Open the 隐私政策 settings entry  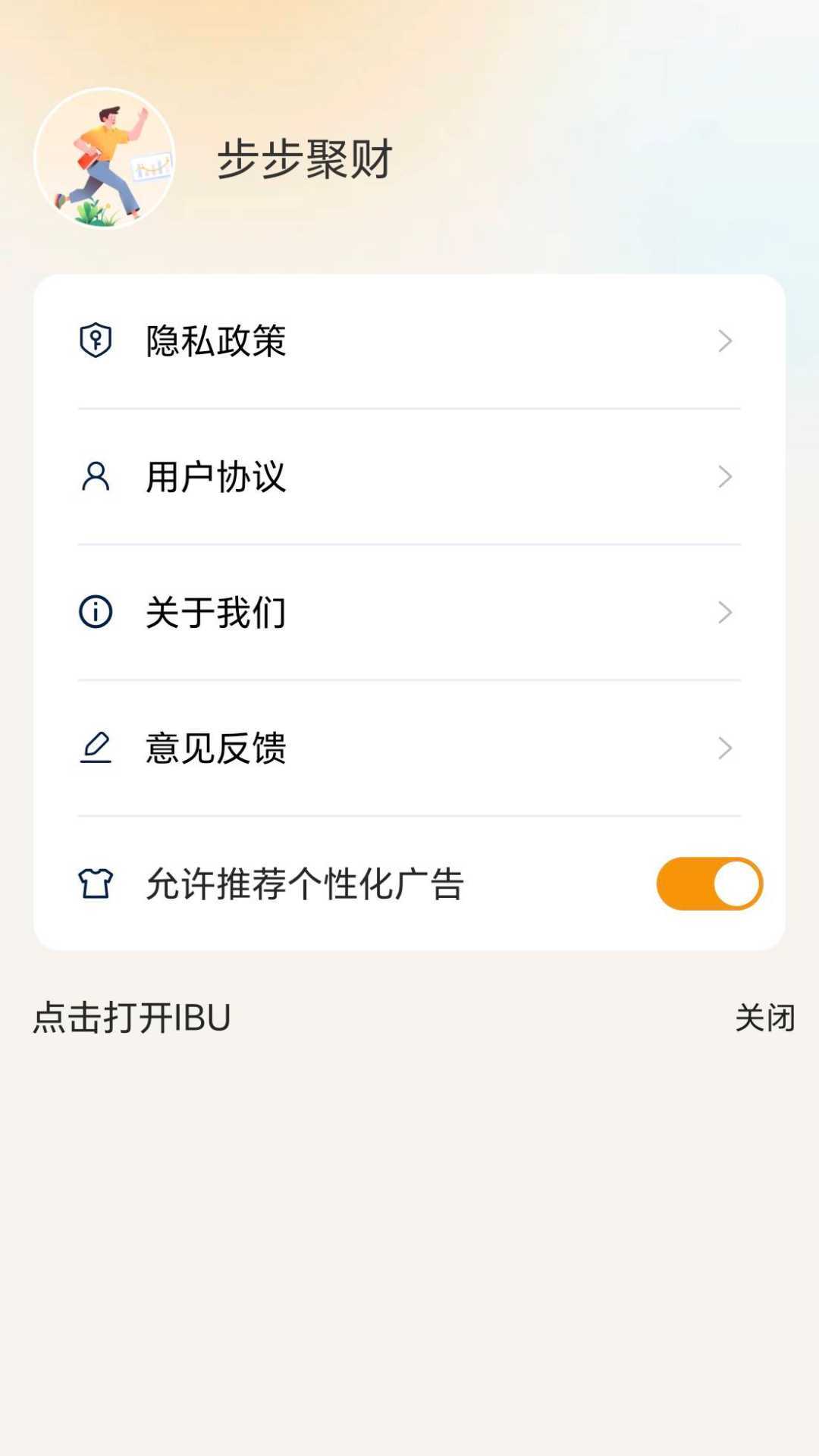click(x=217, y=341)
